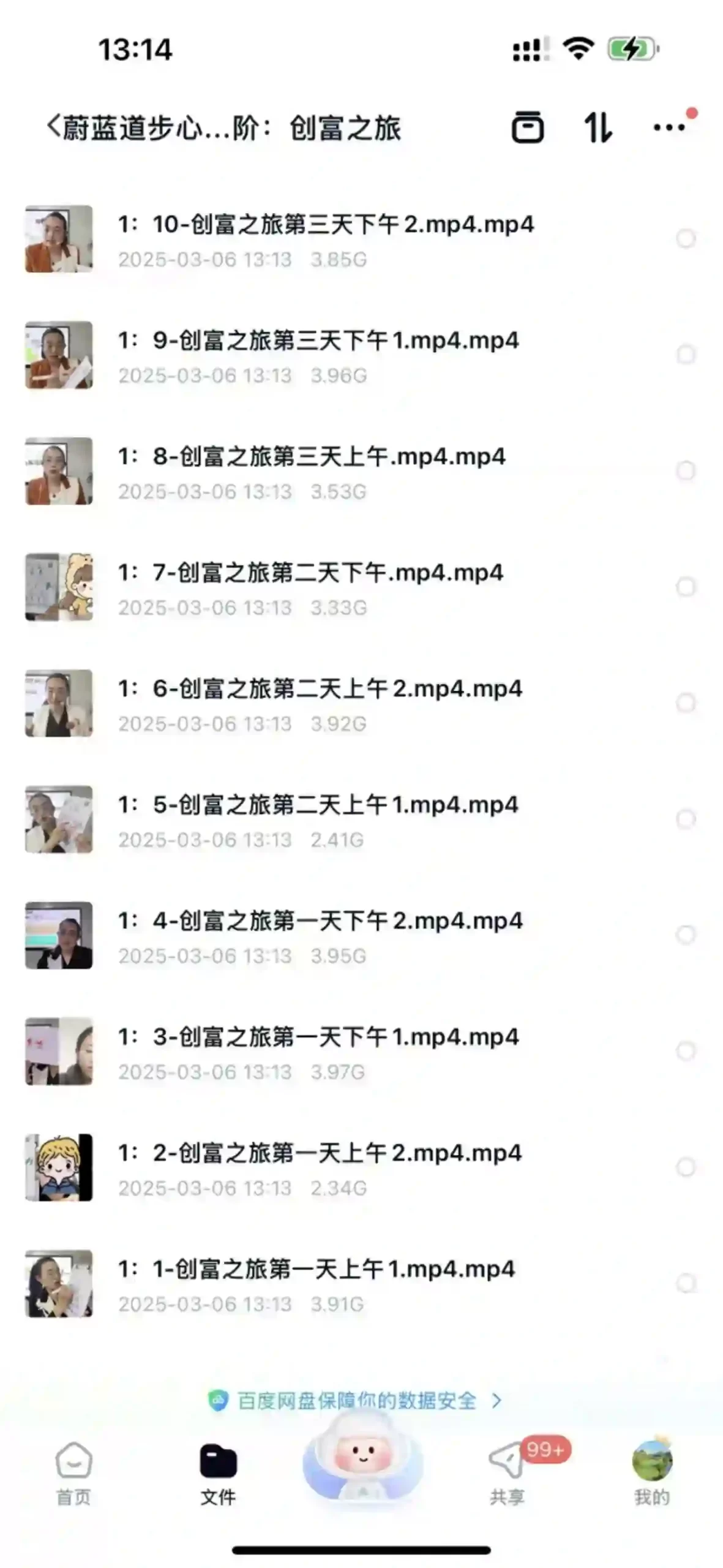Open 百度网盘保障你的数据安全 link
The image size is (723, 1568).
(x=355, y=1401)
